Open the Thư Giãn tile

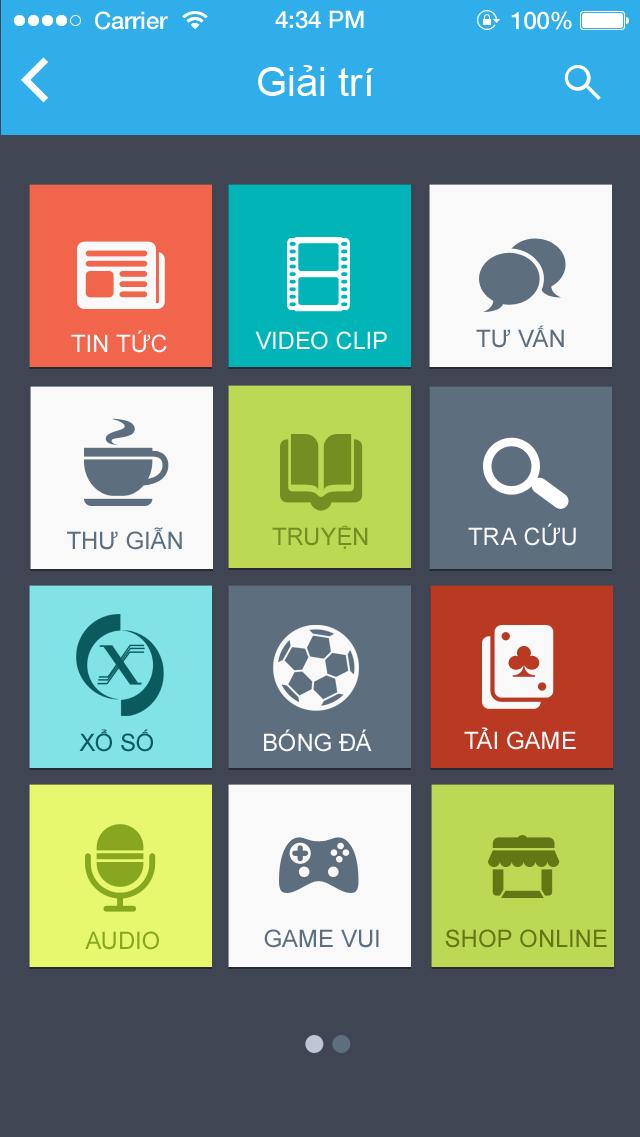pos(121,477)
